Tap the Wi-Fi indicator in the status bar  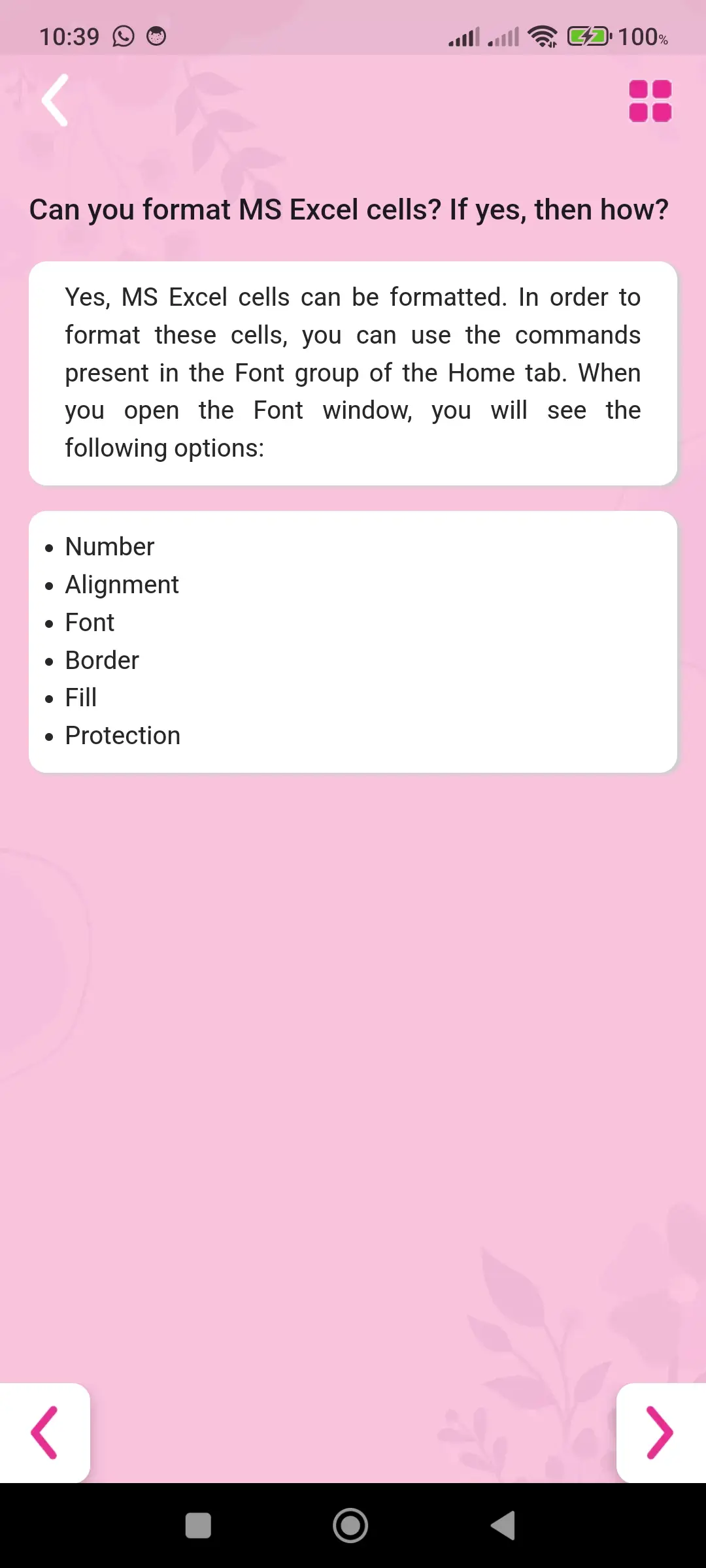[545, 36]
